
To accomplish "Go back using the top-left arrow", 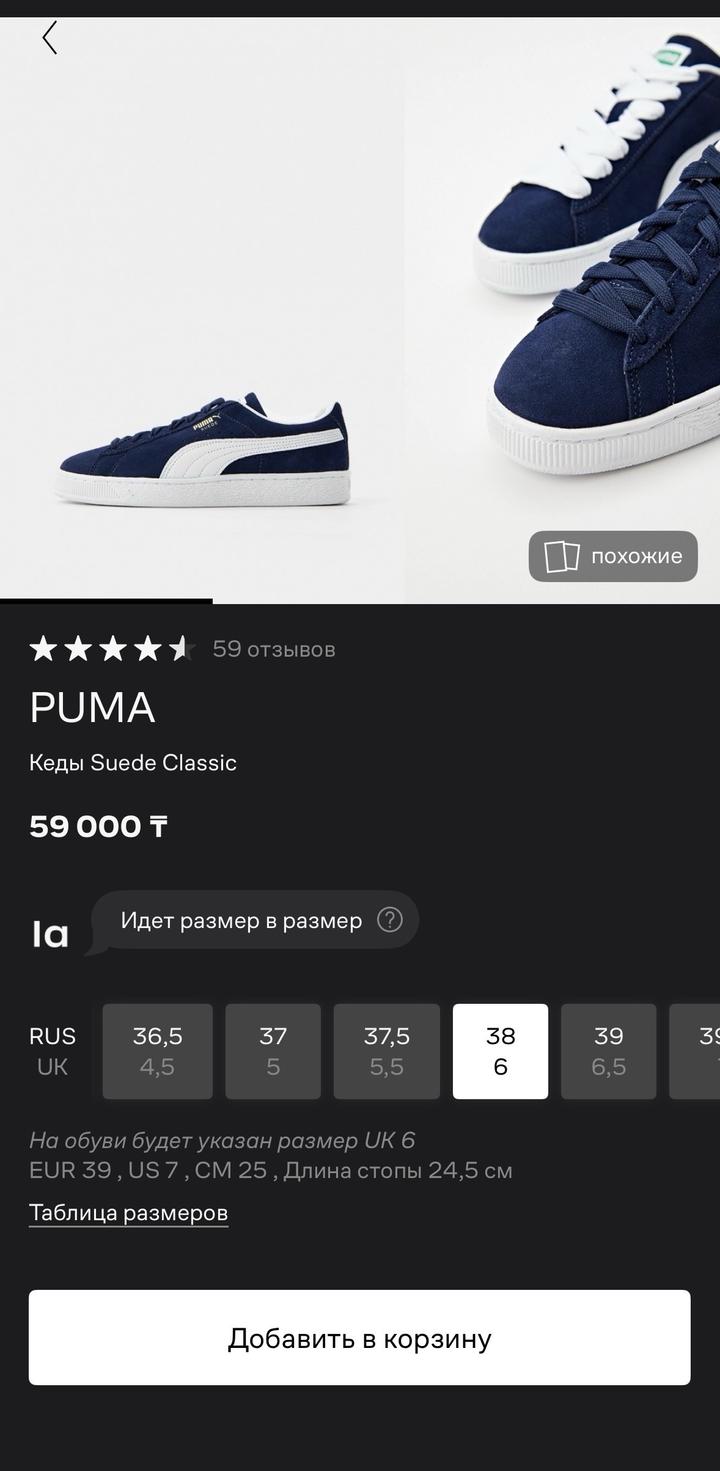I will click(x=49, y=38).
